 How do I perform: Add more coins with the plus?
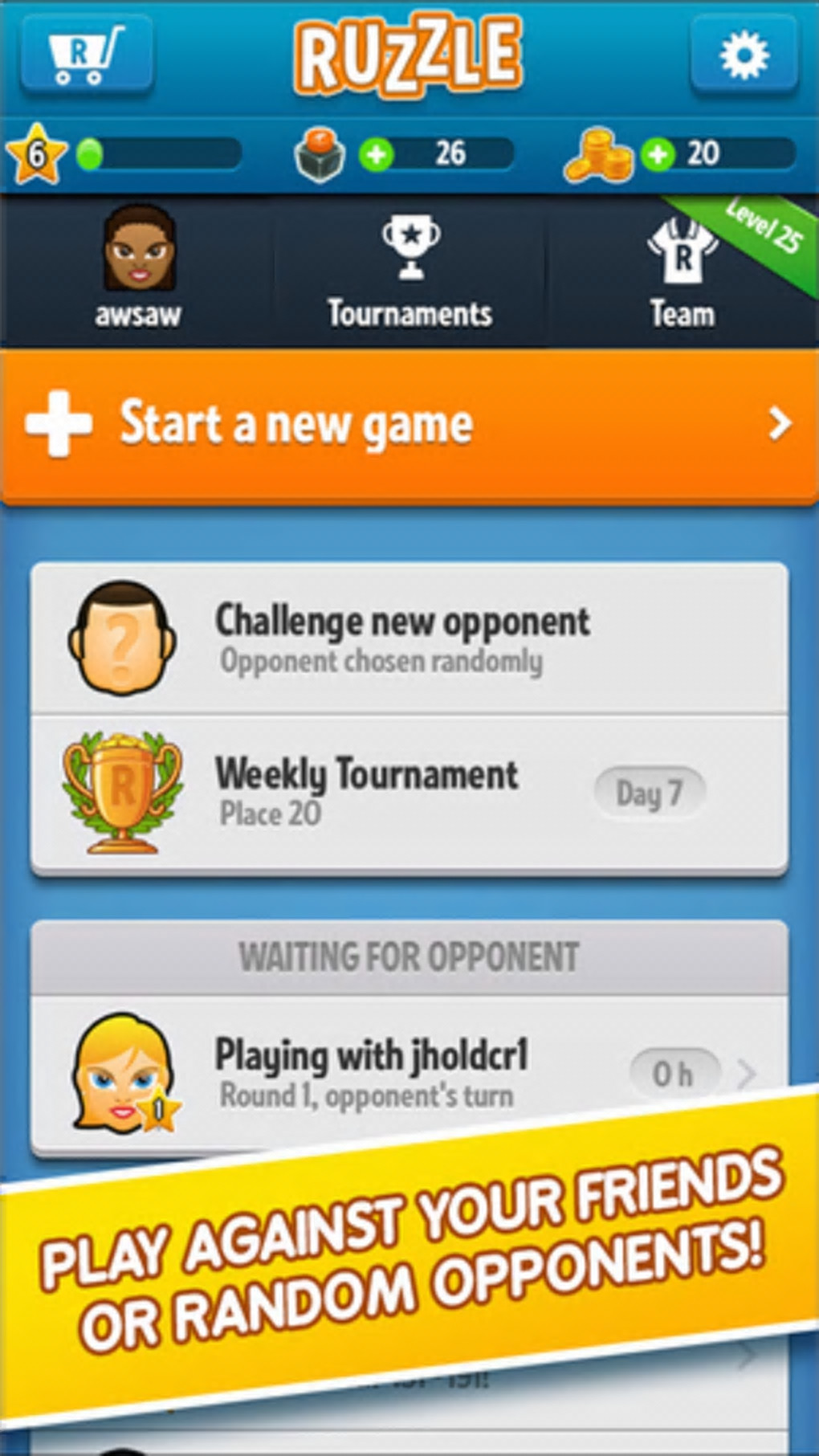(658, 154)
